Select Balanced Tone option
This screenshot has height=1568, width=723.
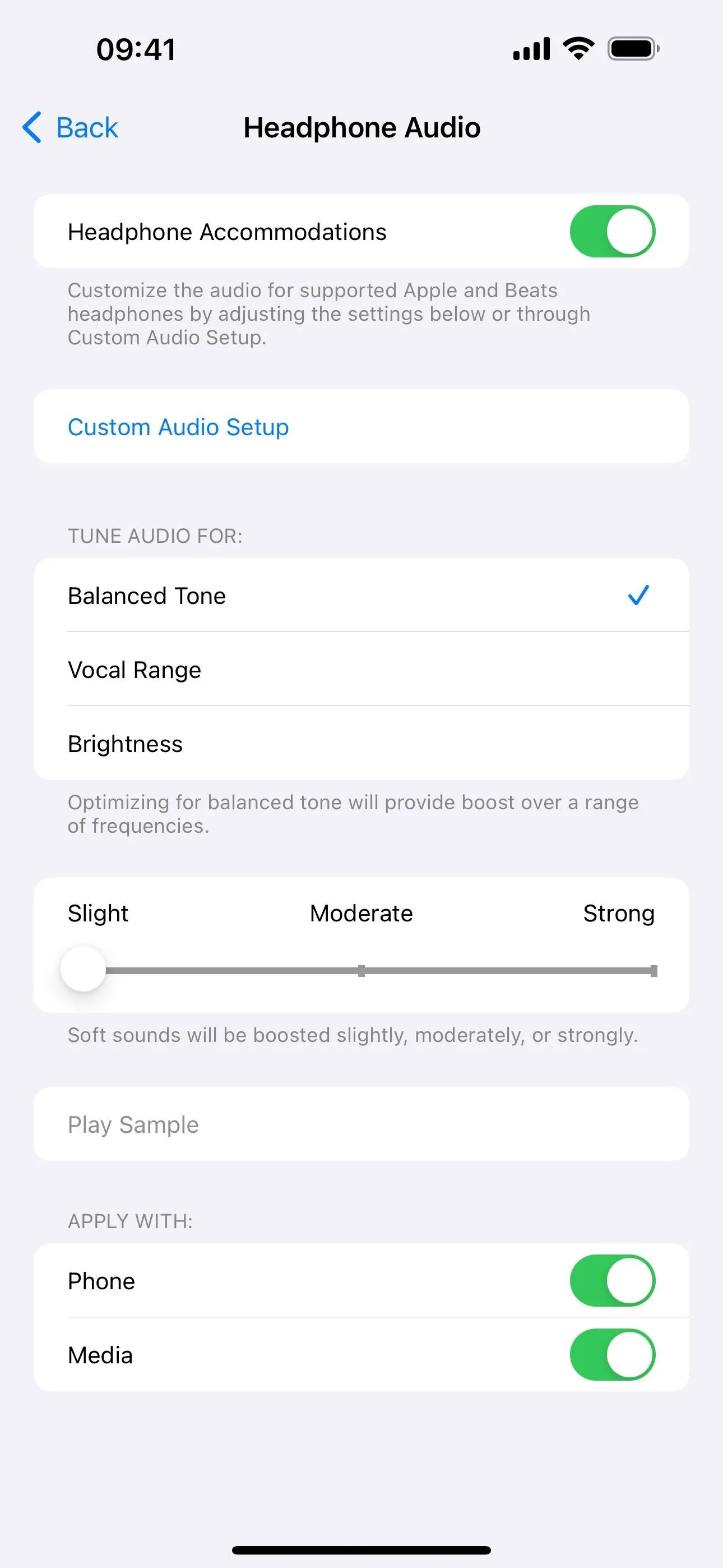click(361, 596)
